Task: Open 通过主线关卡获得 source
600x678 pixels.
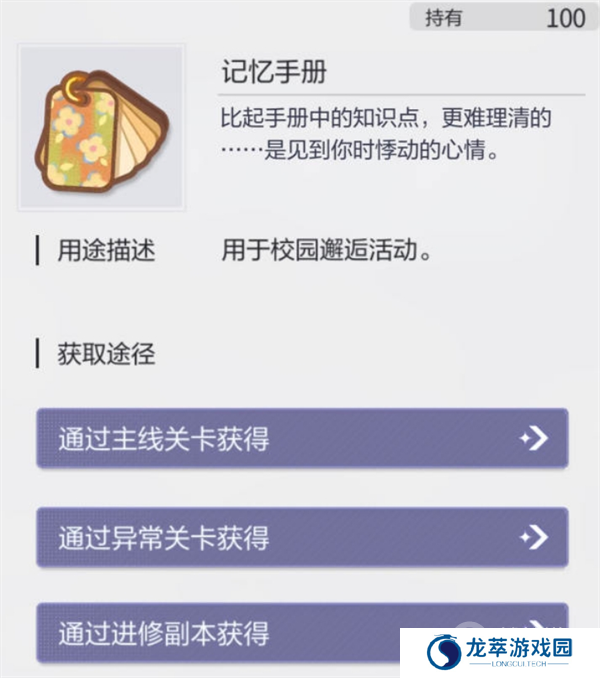Action: [302, 439]
